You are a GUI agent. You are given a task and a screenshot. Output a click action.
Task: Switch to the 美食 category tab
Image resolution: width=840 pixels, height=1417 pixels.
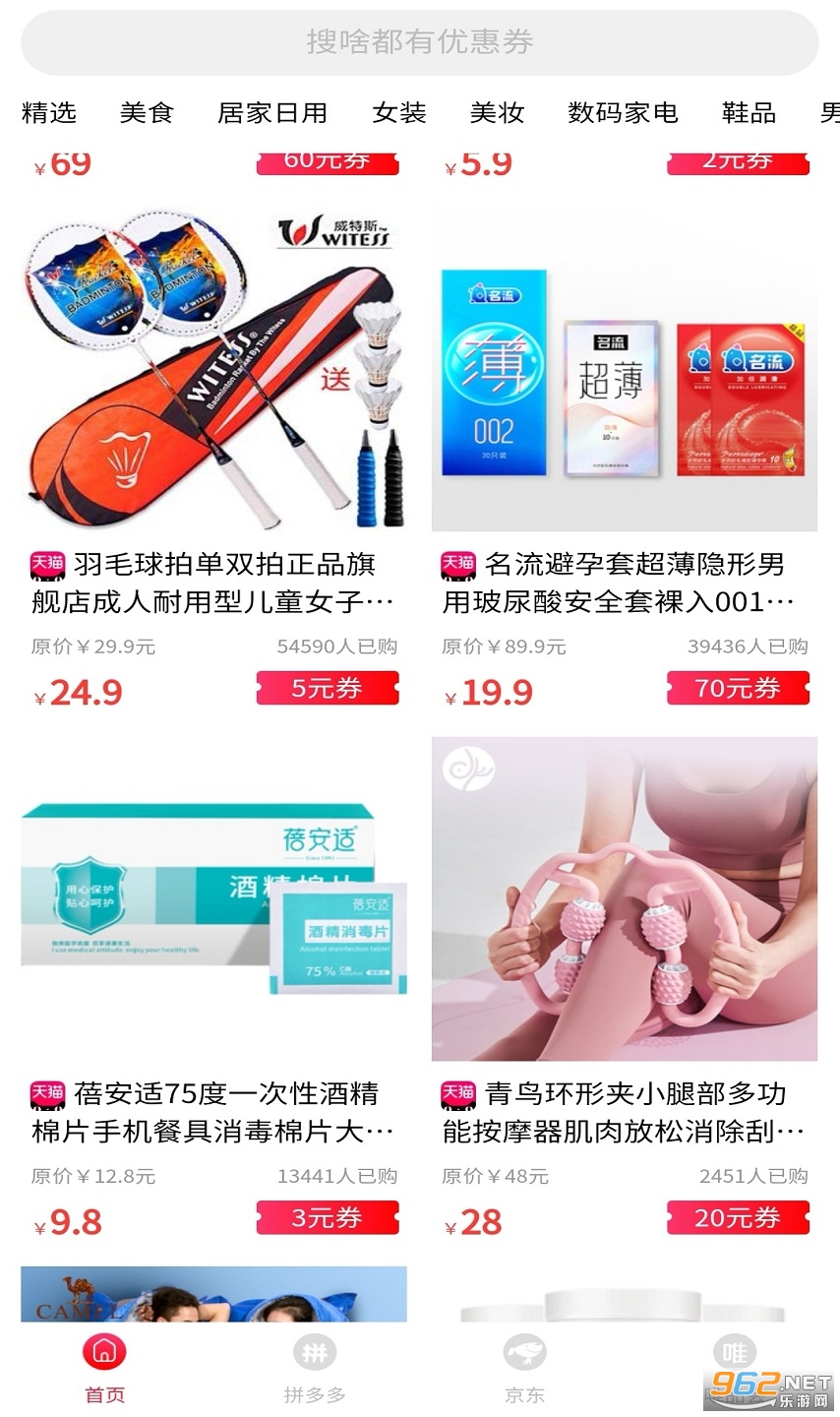147,113
